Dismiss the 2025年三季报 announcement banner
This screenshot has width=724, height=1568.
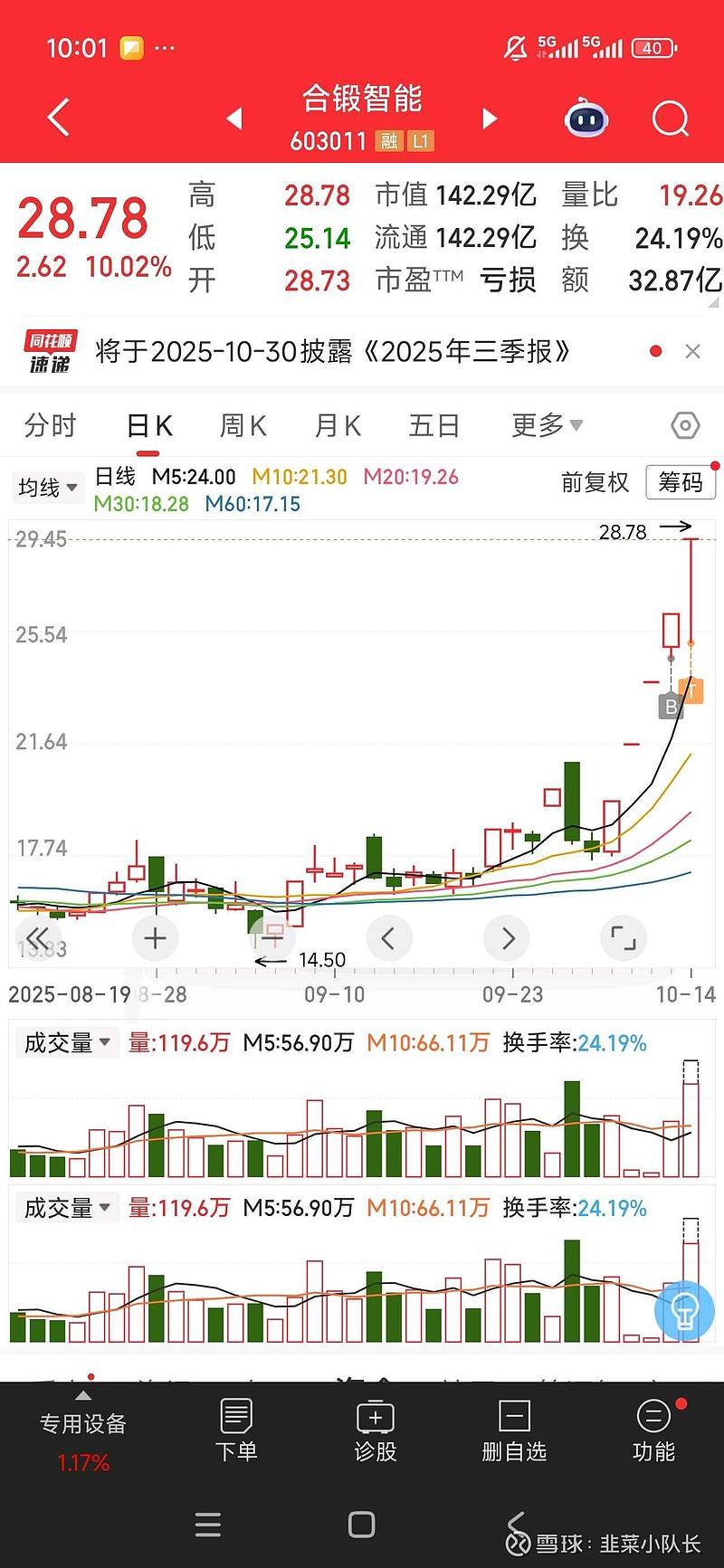click(x=693, y=352)
